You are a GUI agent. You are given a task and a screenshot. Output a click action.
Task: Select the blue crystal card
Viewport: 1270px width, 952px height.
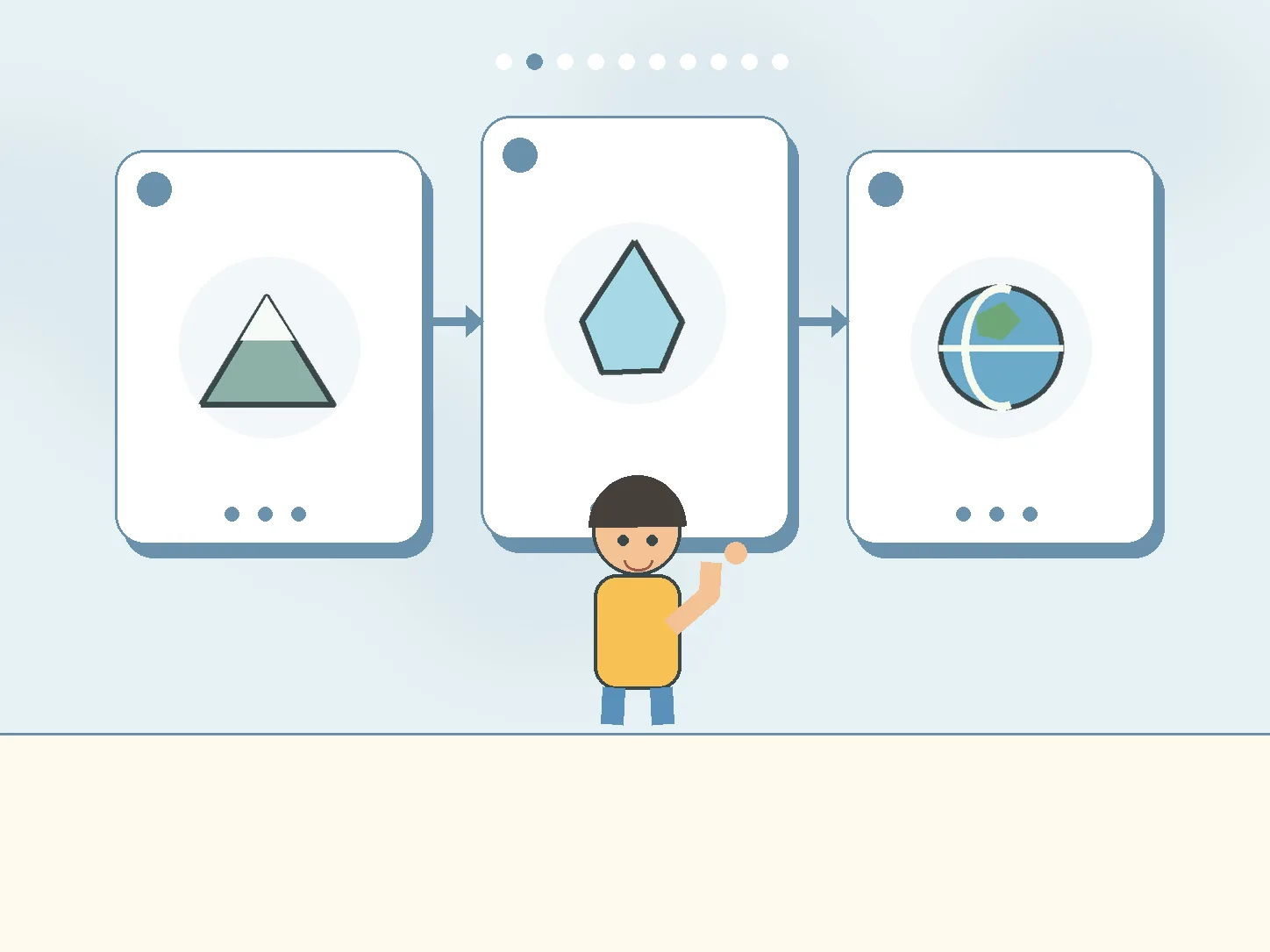click(x=635, y=327)
